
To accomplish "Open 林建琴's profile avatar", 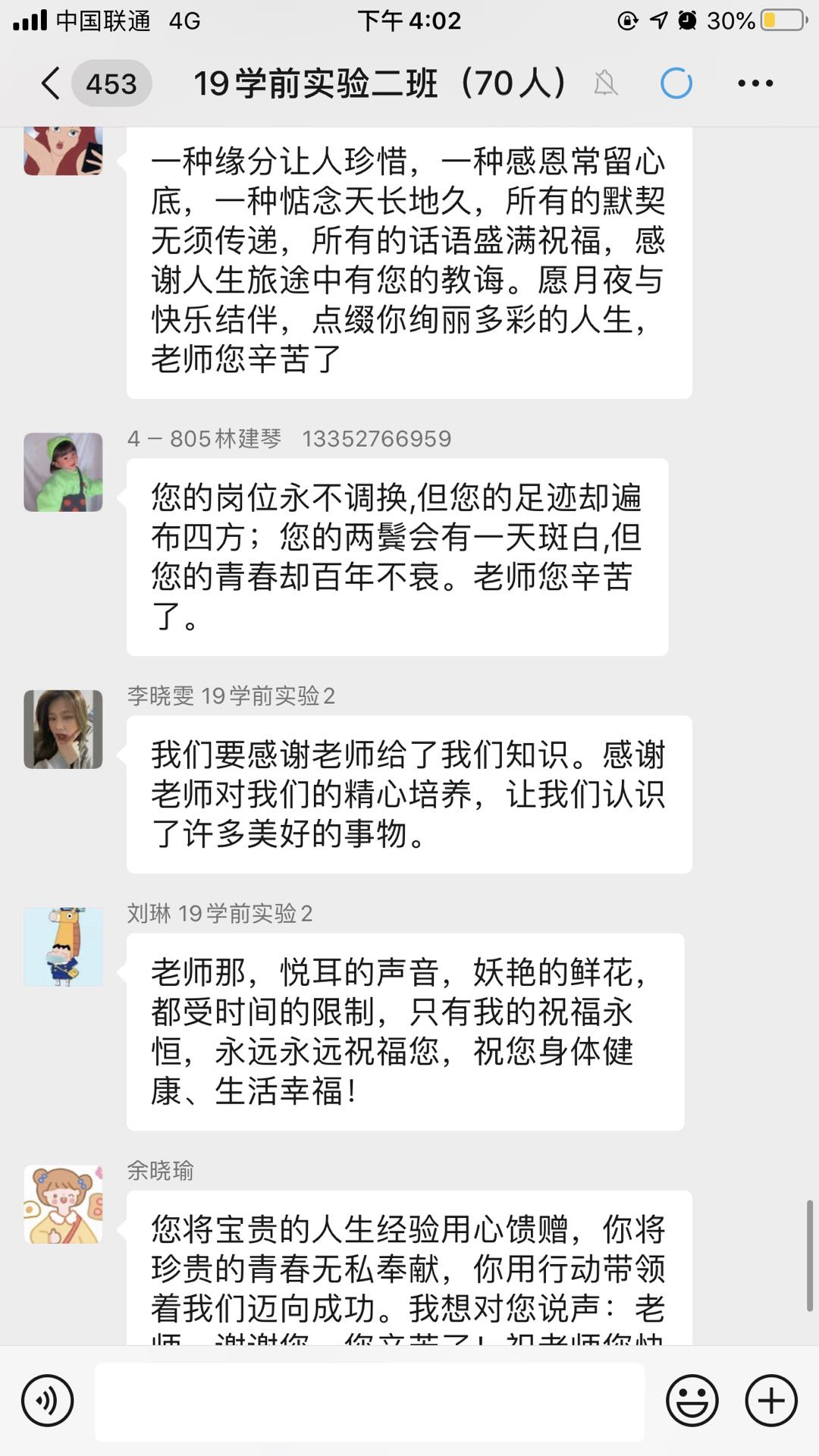I will point(63,472).
